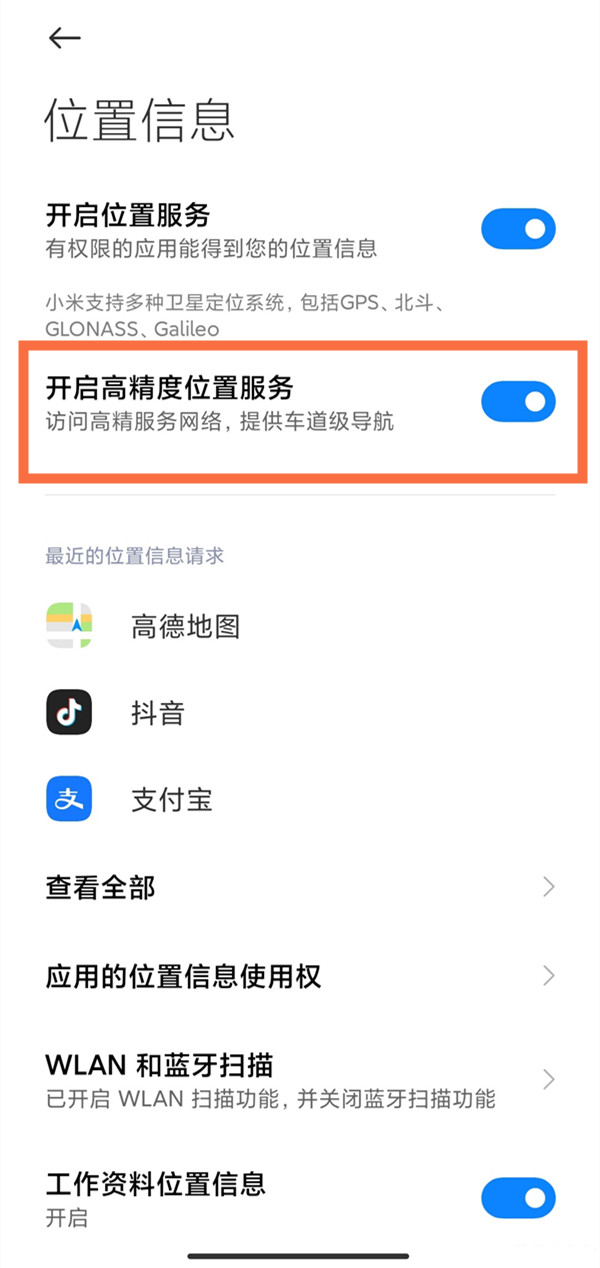This screenshot has width=600, height=1268.
Task: Go back using the arrow icon
Action: point(64,38)
